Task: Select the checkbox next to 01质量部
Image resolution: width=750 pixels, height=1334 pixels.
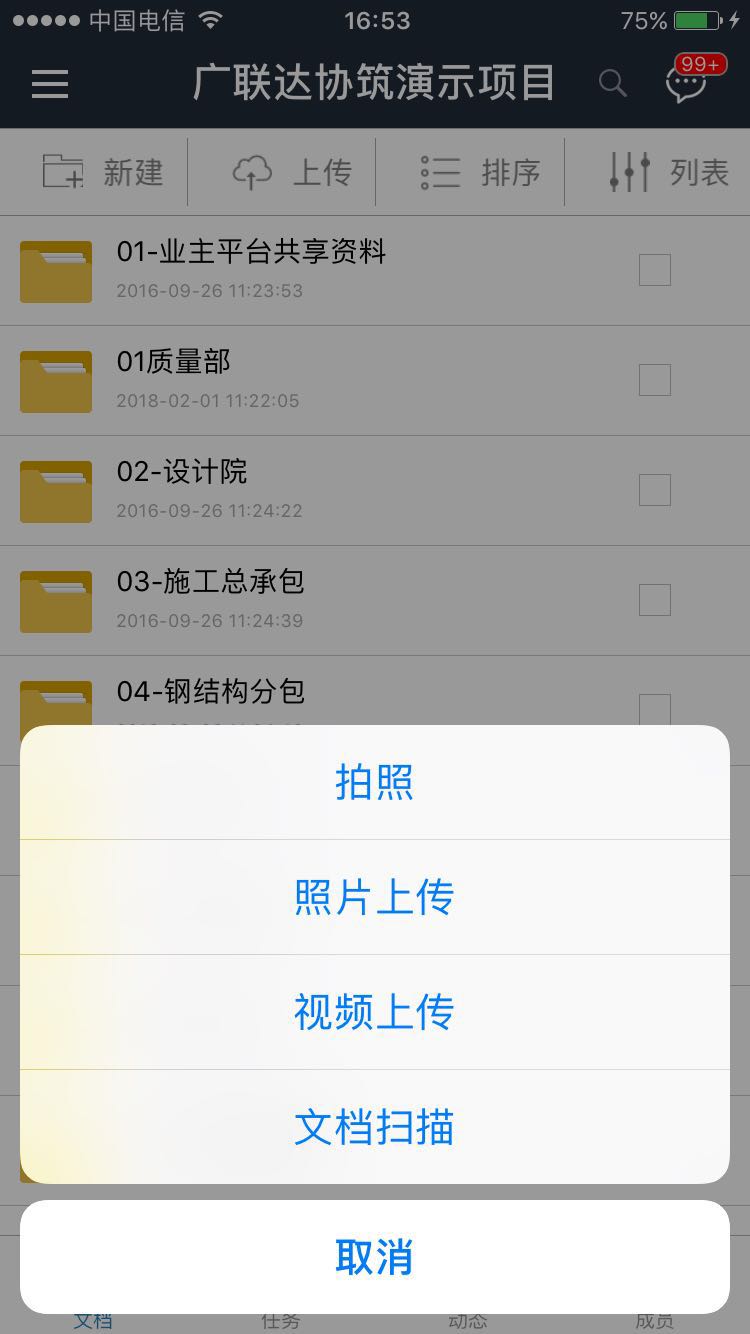Action: (x=655, y=380)
